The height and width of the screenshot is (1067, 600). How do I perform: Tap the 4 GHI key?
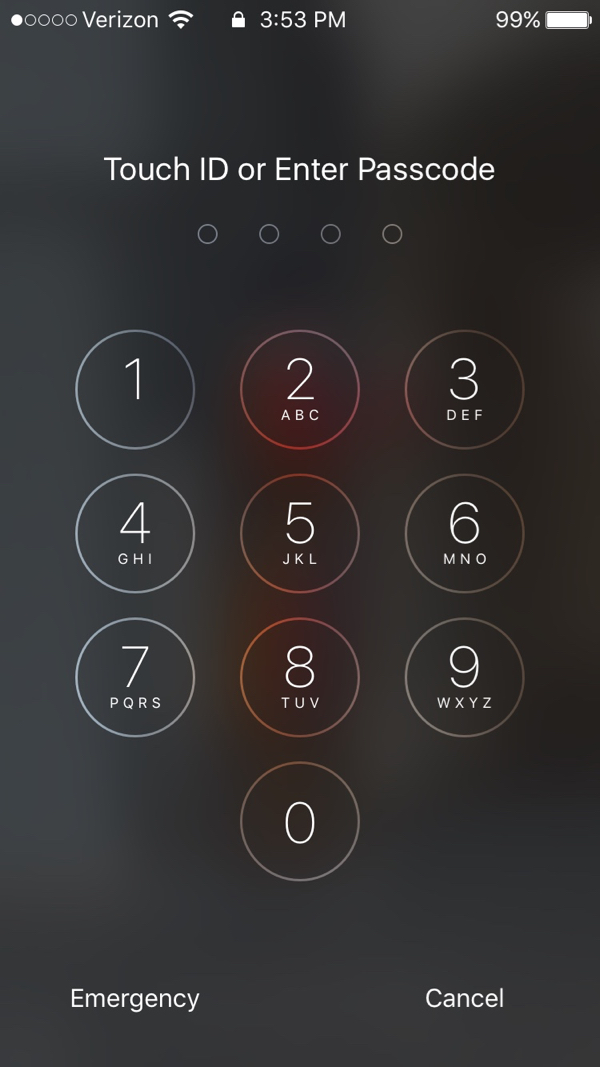pos(135,533)
